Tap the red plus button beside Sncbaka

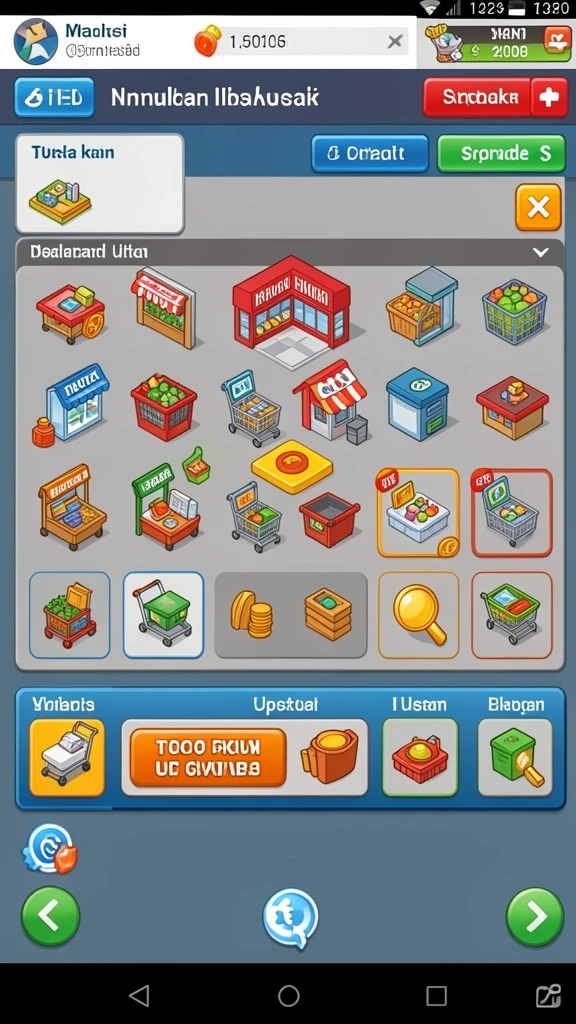click(x=549, y=97)
